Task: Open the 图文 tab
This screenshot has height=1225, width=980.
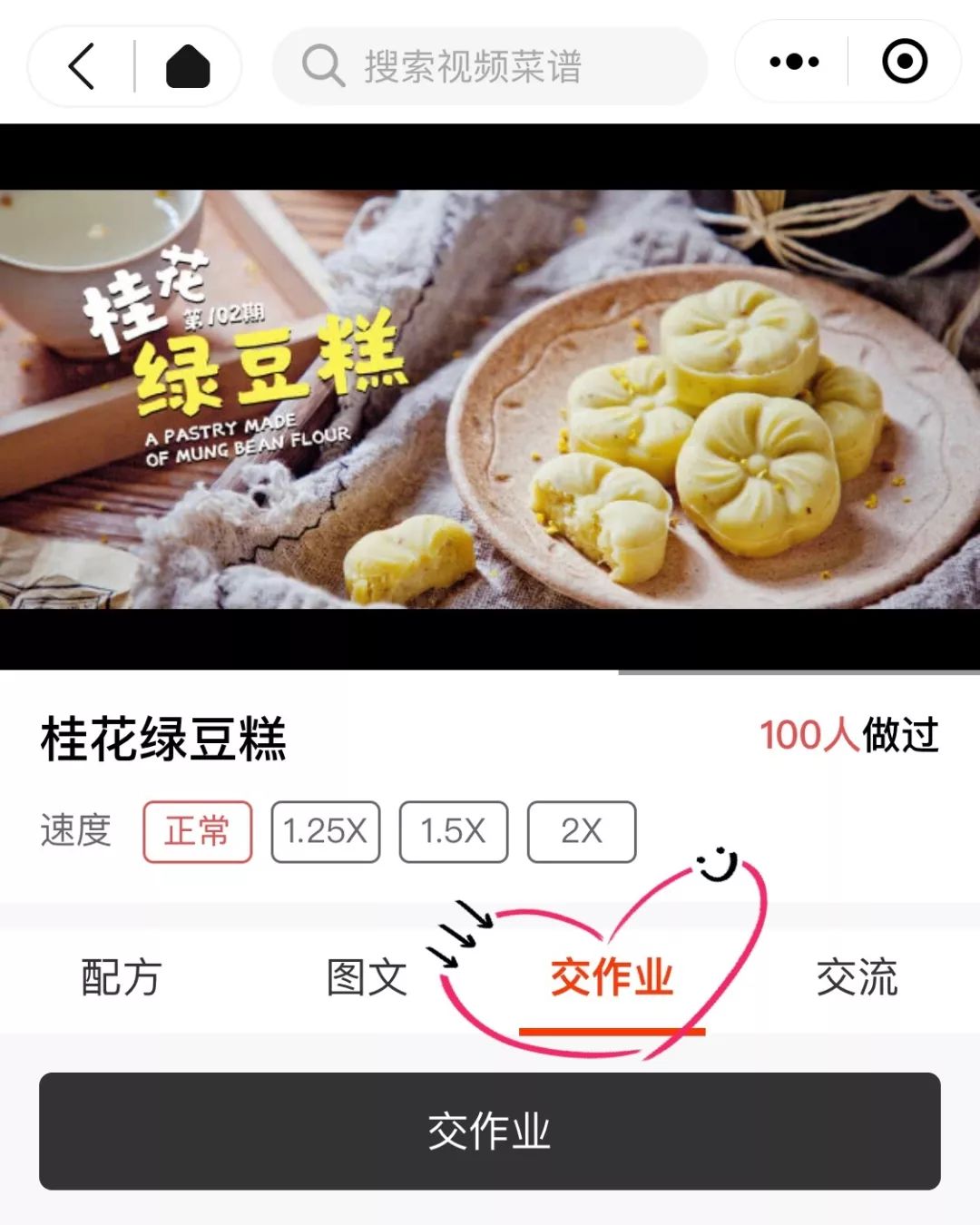Action: point(367,977)
